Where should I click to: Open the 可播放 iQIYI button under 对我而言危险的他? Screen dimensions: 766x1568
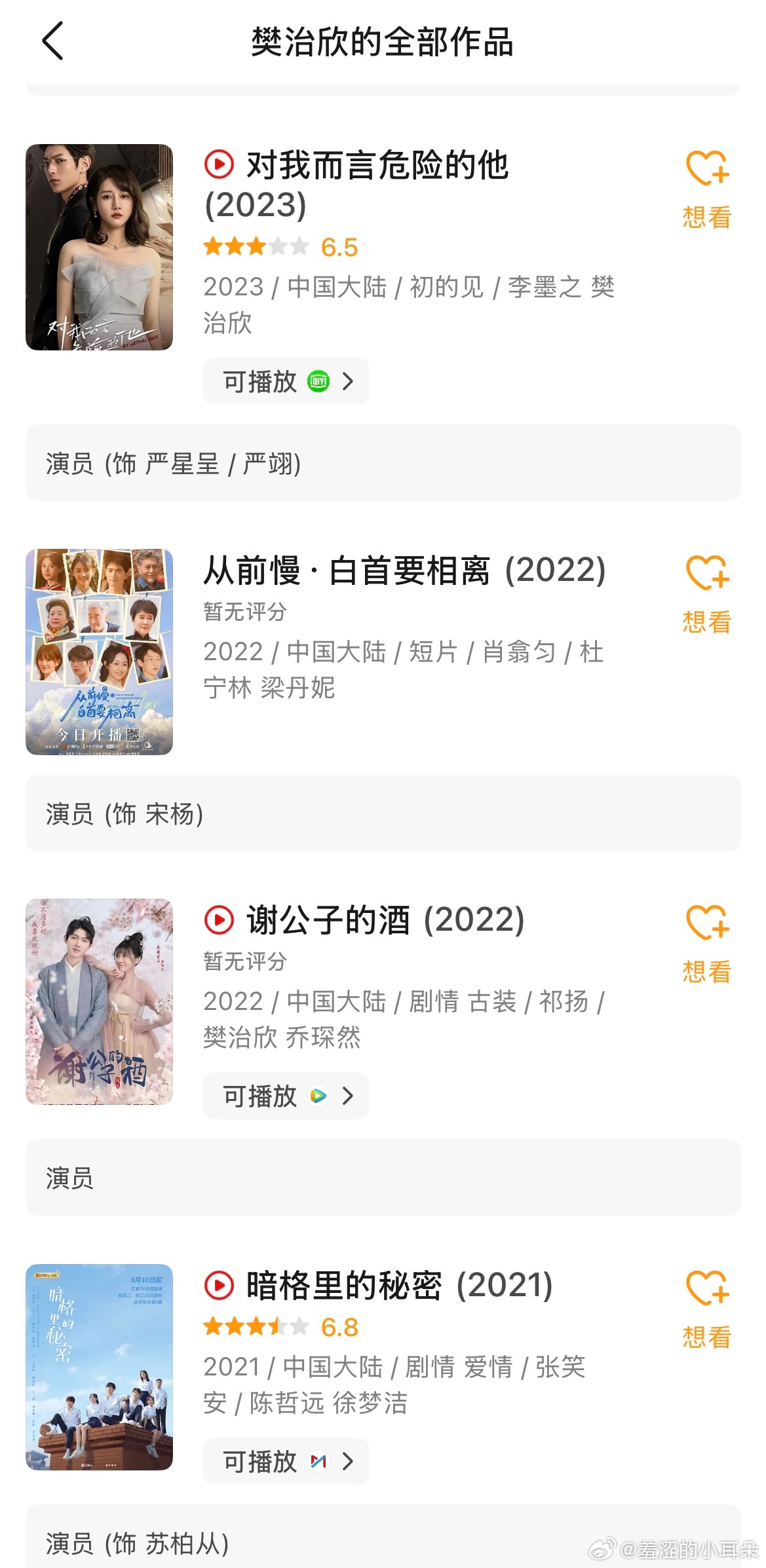point(286,381)
